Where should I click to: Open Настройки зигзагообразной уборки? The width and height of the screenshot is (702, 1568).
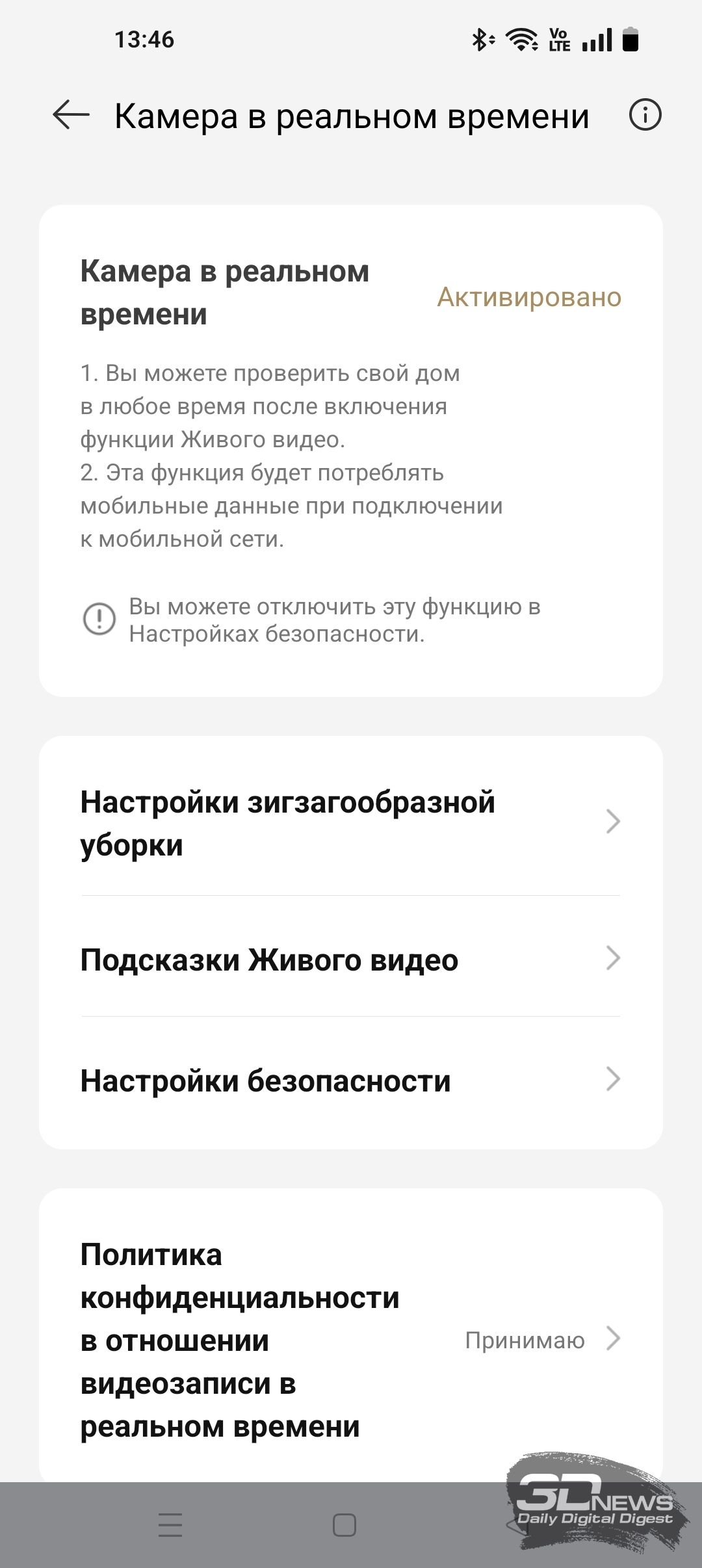tap(351, 823)
